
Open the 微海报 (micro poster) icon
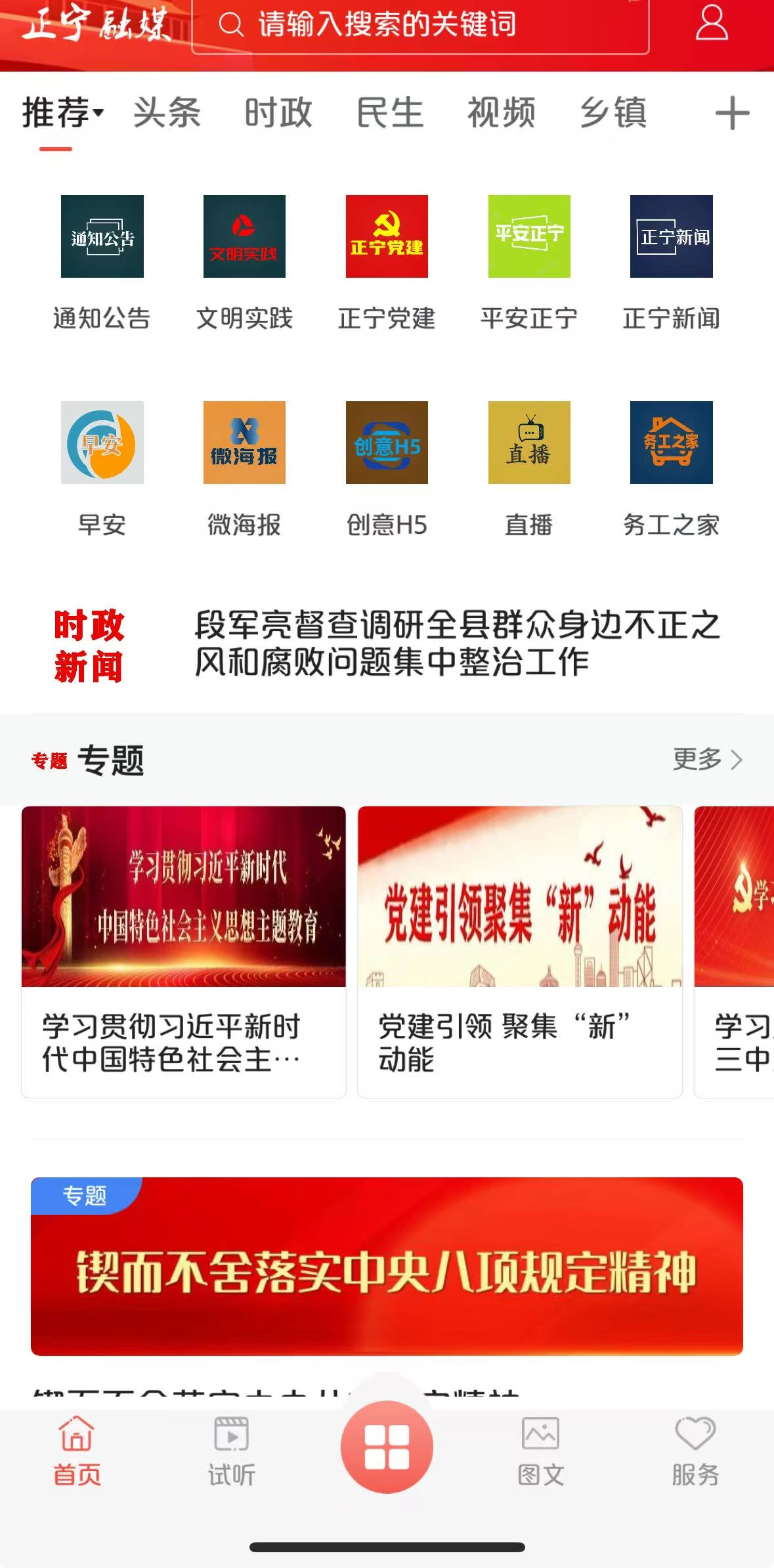[244, 443]
